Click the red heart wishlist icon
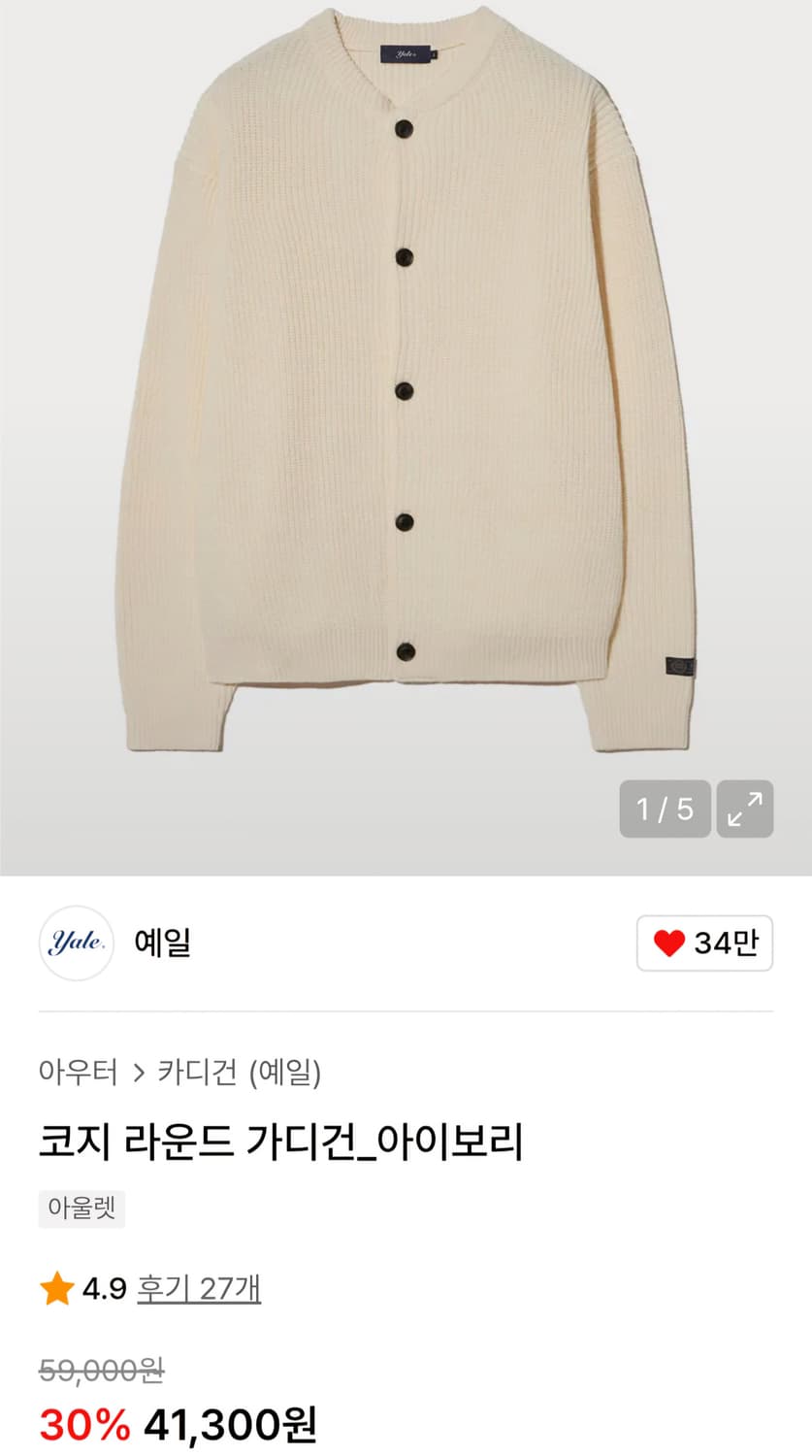Screen dimensions: 812x1456 click(x=674, y=943)
